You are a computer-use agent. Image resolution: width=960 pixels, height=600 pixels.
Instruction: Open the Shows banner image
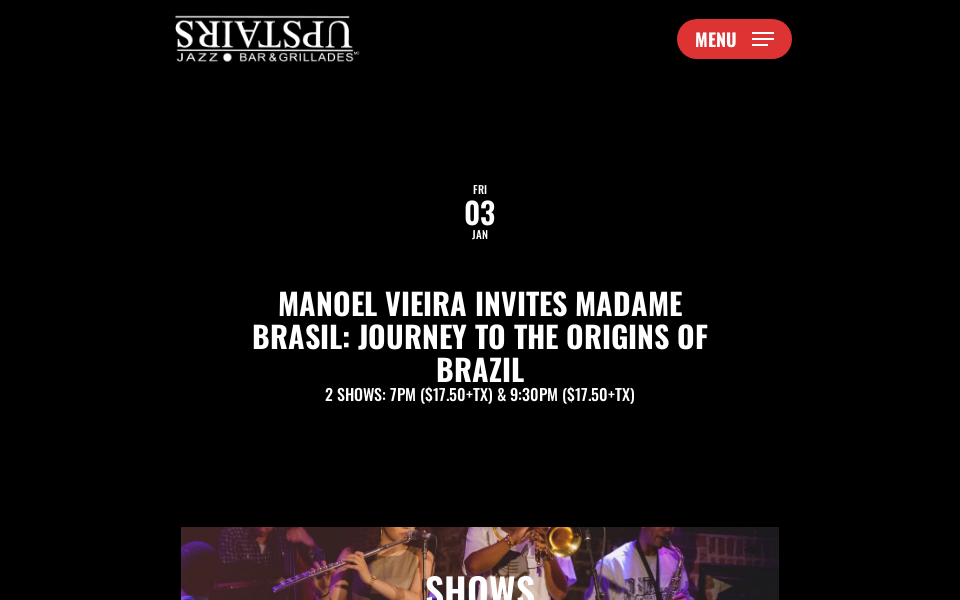coord(480,565)
